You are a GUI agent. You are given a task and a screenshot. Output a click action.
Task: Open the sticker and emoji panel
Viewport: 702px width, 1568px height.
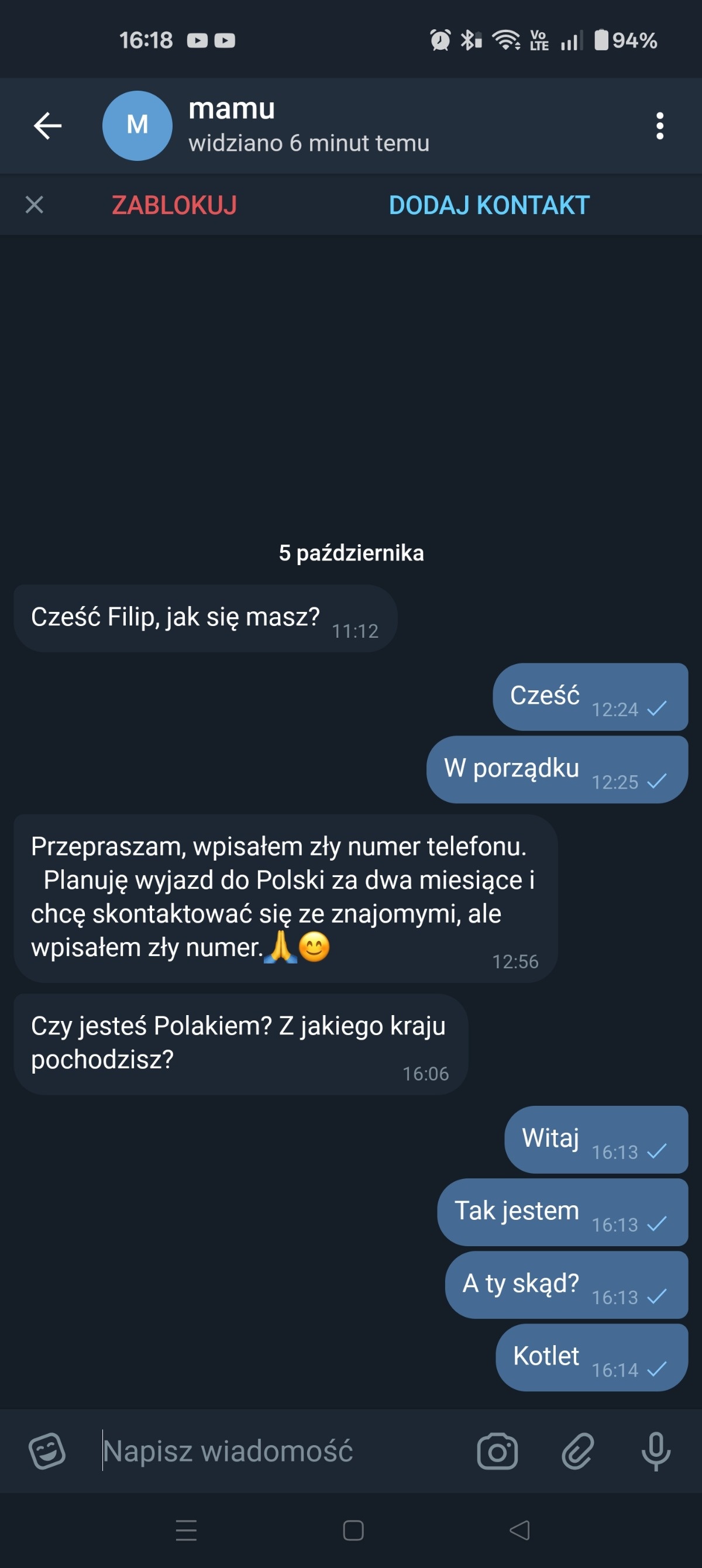tap(47, 1452)
